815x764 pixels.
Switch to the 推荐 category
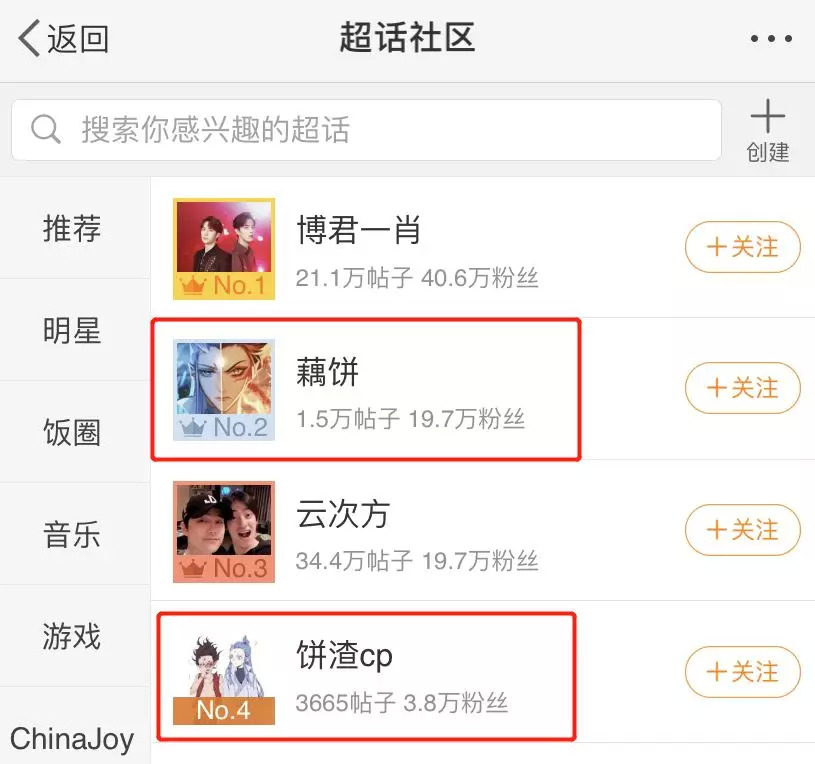click(72, 228)
